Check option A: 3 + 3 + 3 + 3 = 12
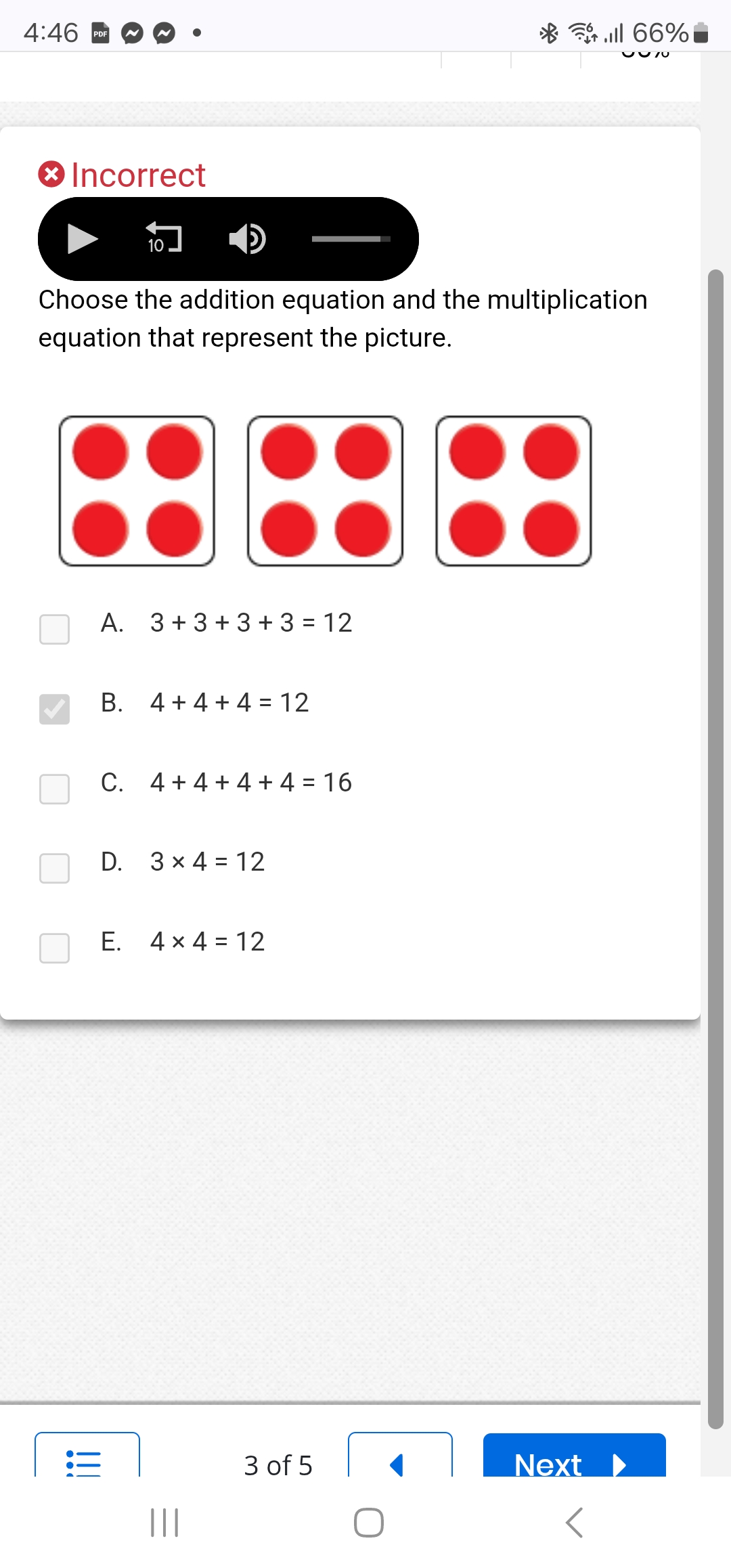Screen dimensions: 731x1568 [x=55, y=629]
